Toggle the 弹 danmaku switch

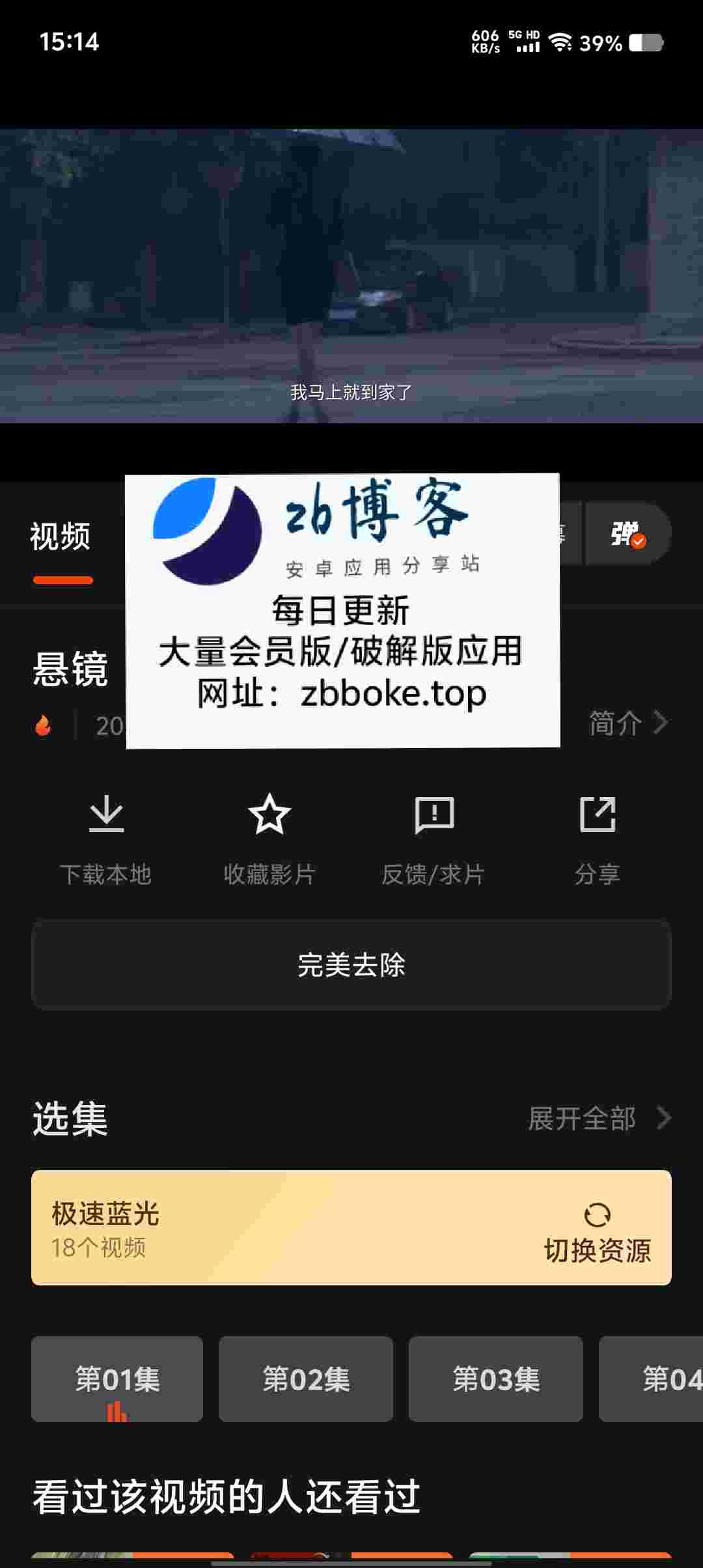pos(626,533)
